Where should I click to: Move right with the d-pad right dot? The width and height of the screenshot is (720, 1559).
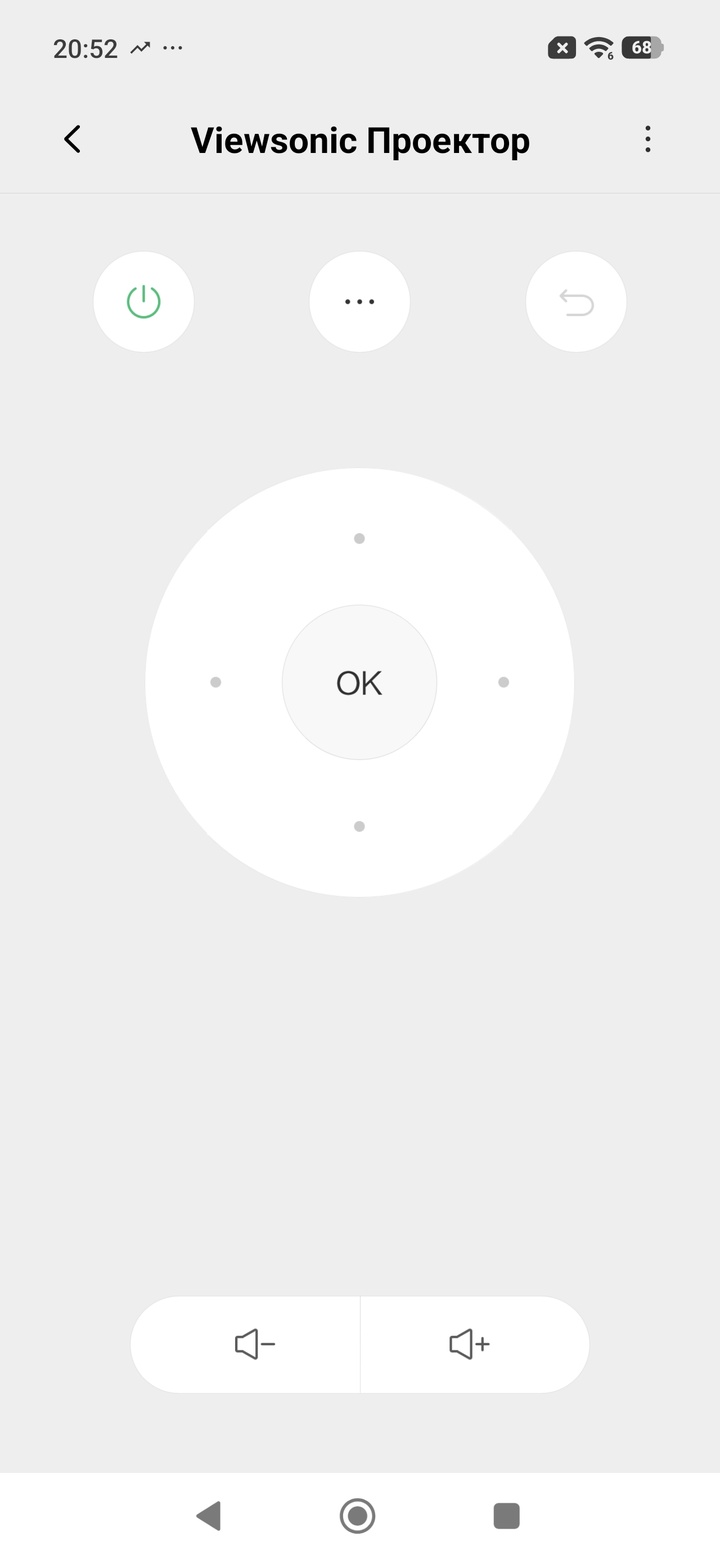(x=503, y=682)
